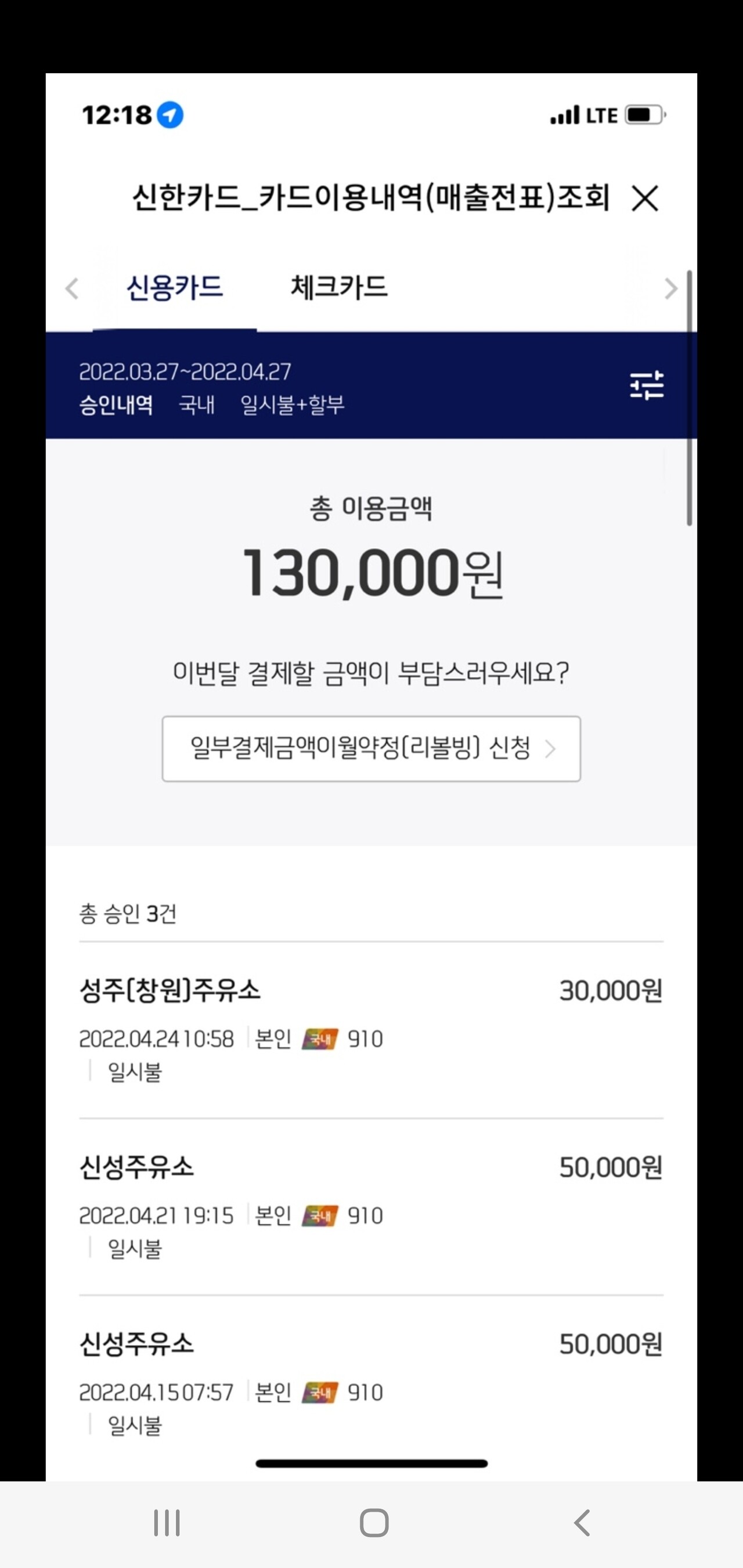The width and height of the screenshot is (743, 1568).
Task: Click the chevron on the 리볼빙 신청 button
Action: [553, 749]
